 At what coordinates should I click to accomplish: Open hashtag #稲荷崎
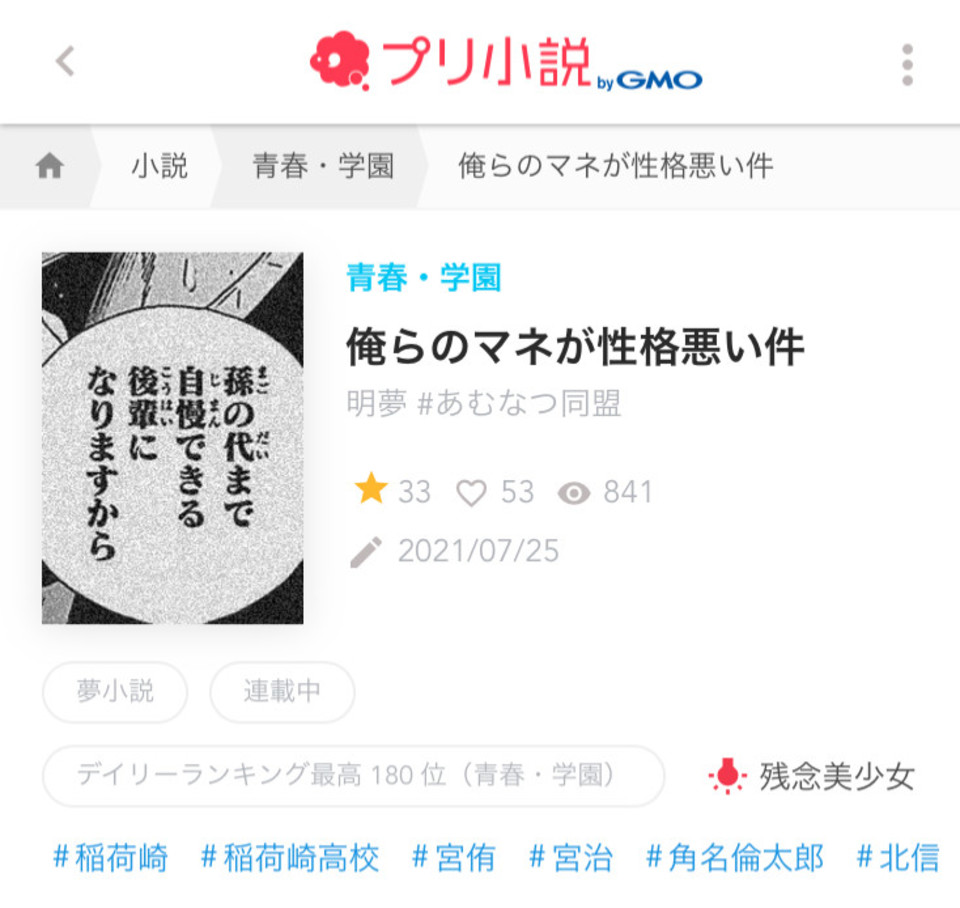110,857
